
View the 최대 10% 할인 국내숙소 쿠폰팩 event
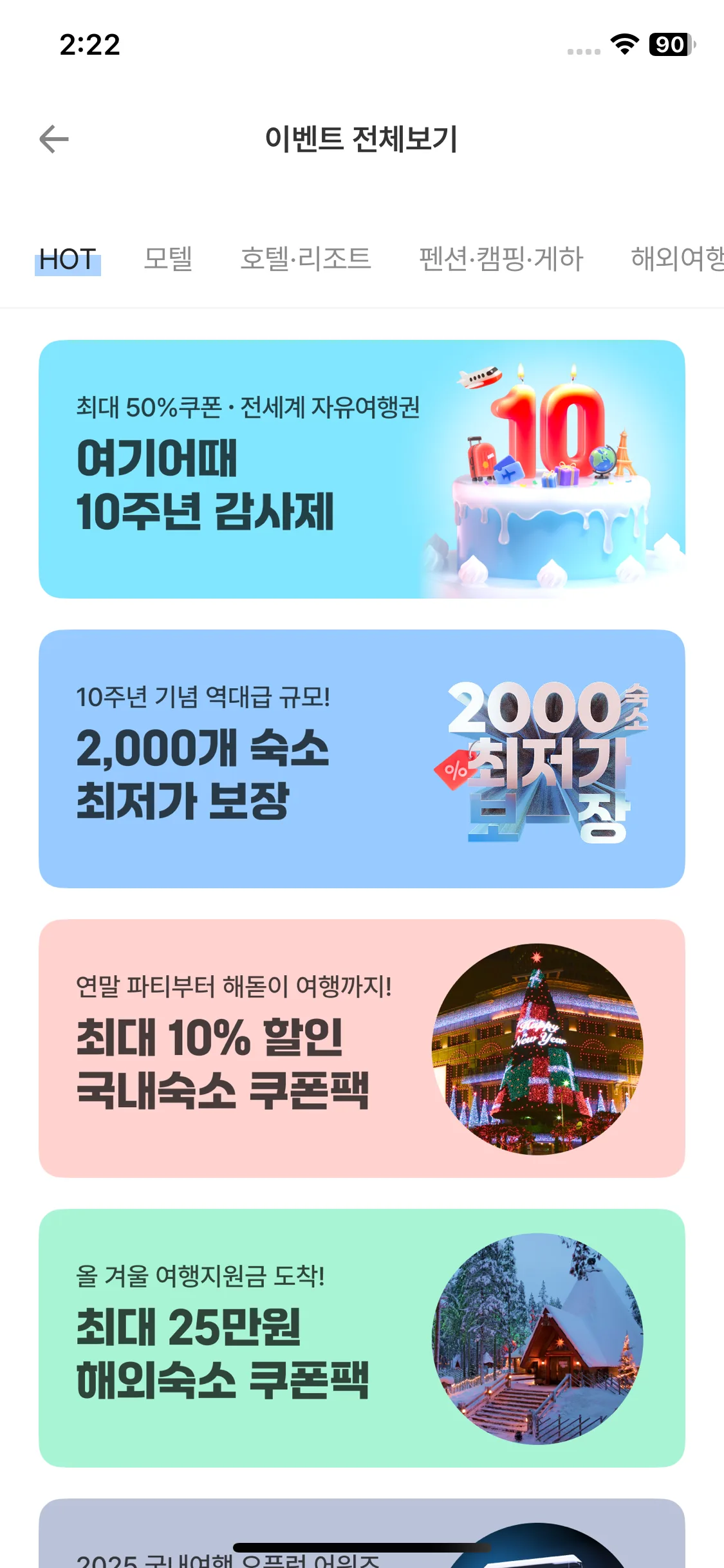pyautogui.click(x=362, y=1049)
